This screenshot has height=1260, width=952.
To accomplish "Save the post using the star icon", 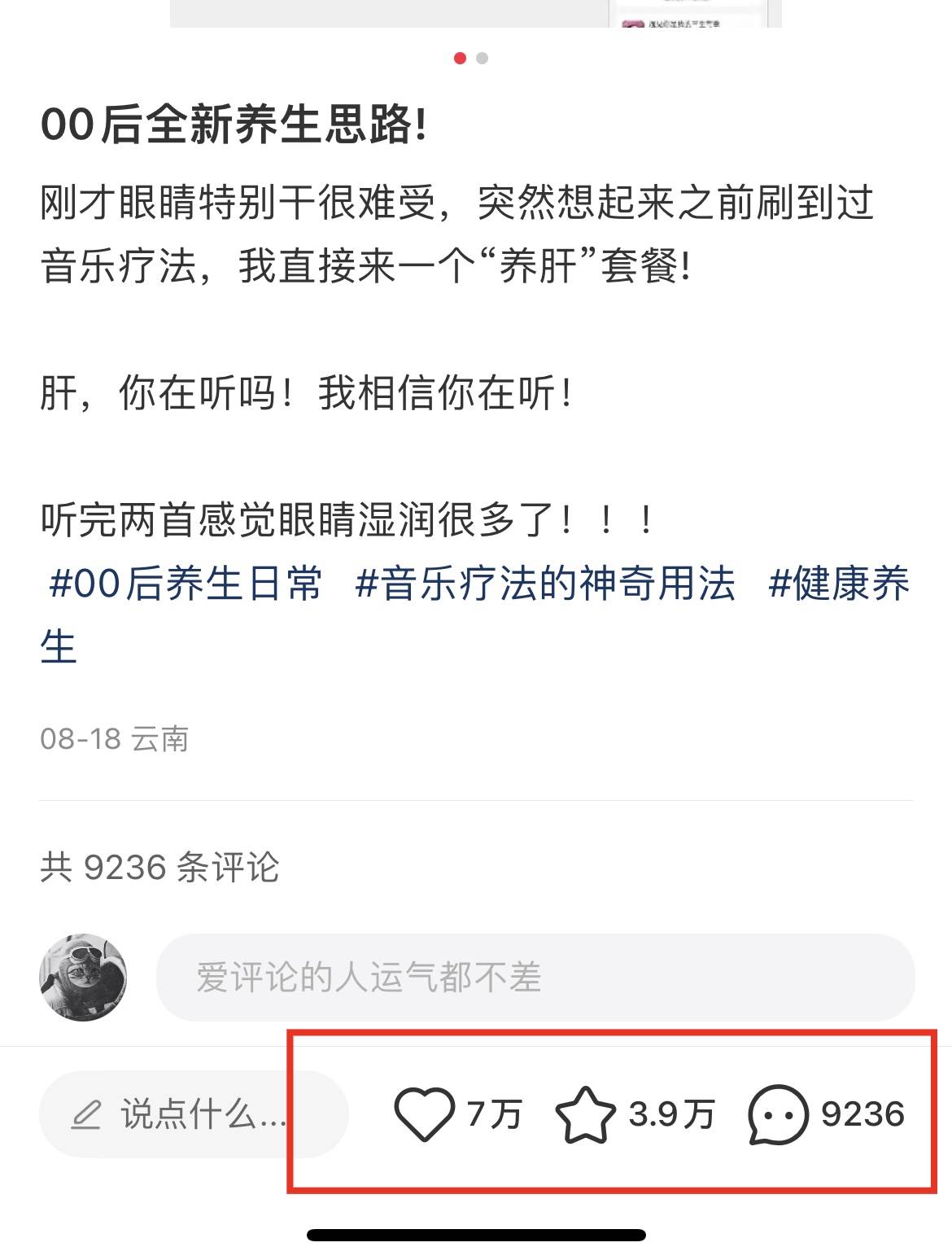I will click(x=585, y=1115).
